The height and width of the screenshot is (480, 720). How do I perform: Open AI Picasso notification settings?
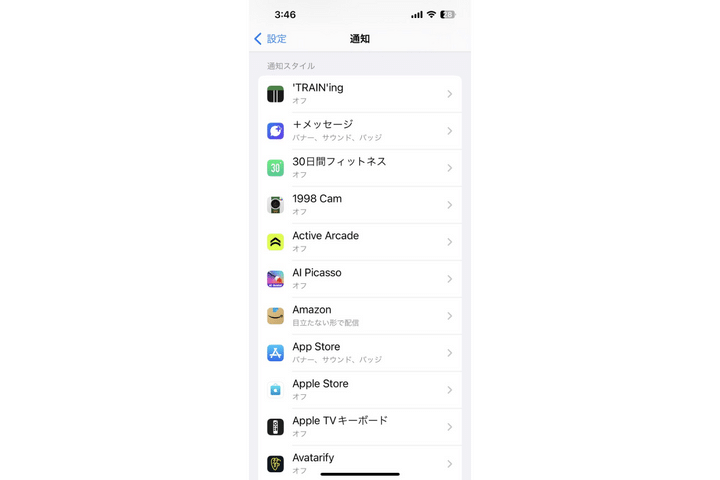(360, 279)
